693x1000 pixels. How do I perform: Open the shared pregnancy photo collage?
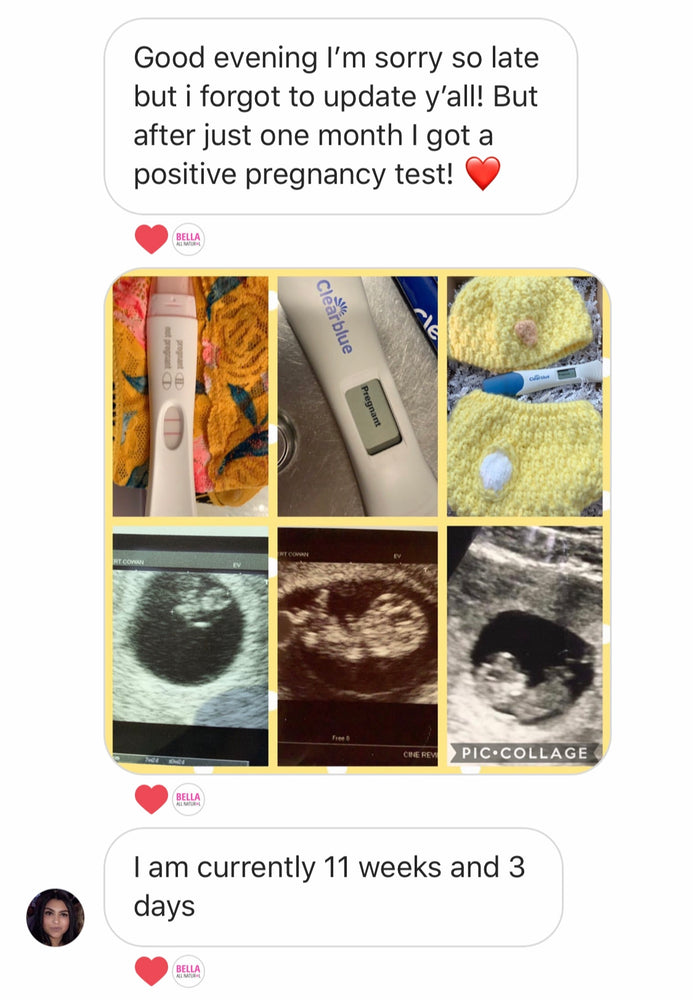tap(357, 520)
